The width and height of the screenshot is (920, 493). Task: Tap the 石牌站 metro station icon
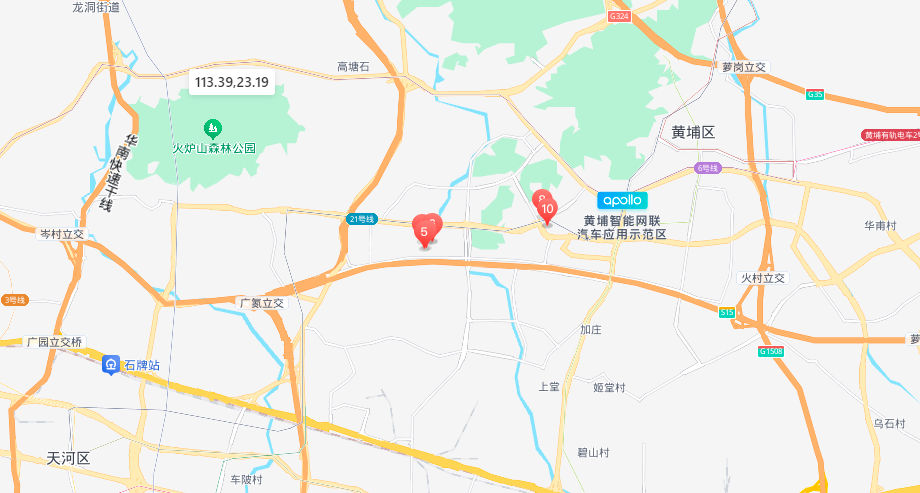(110, 365)
